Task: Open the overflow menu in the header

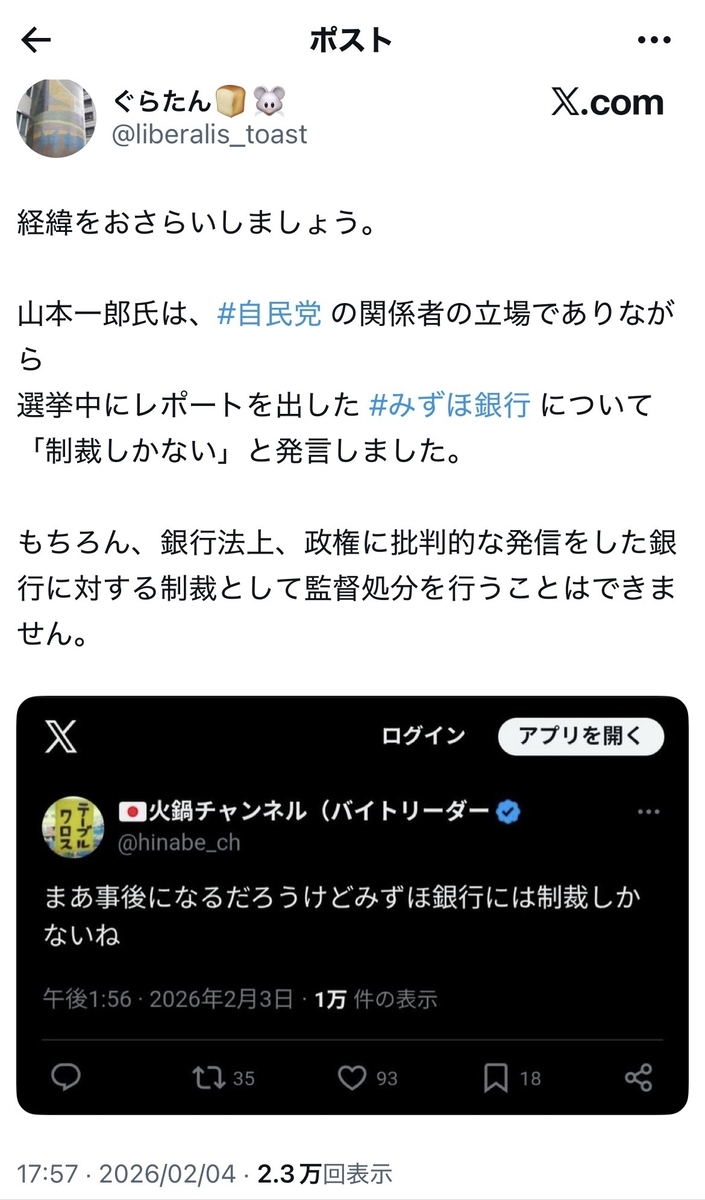Action: pyautogui.click(x=655, y=40)
